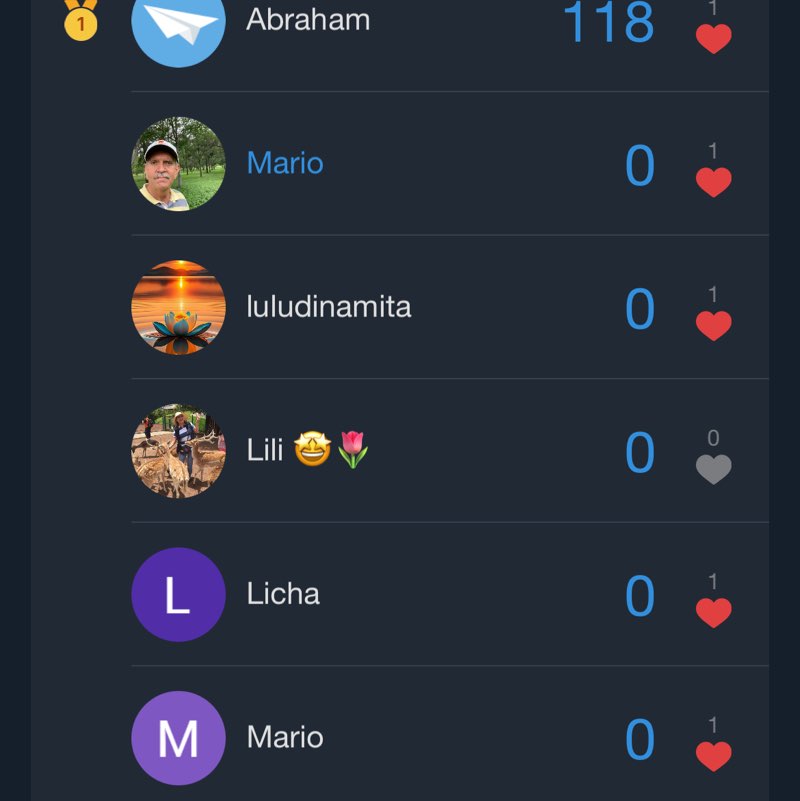Click the Lili 🤩🌷 entry
Viewport: 800px width, 801px height.
coord(306,452)
